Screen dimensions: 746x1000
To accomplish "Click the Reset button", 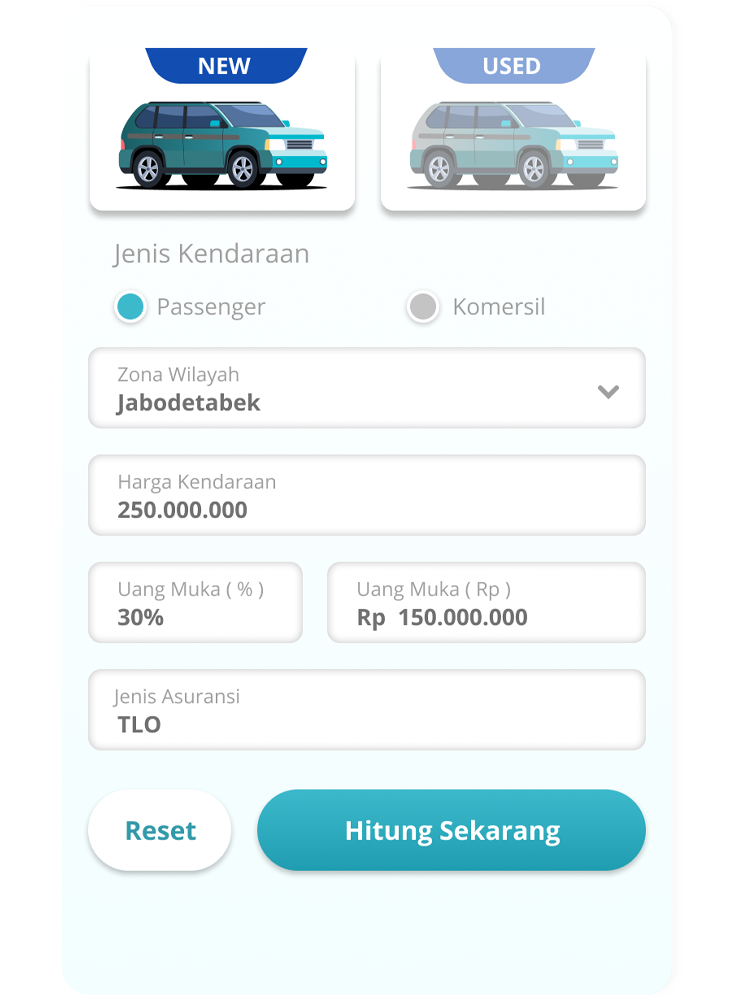I will pos(159,830).
